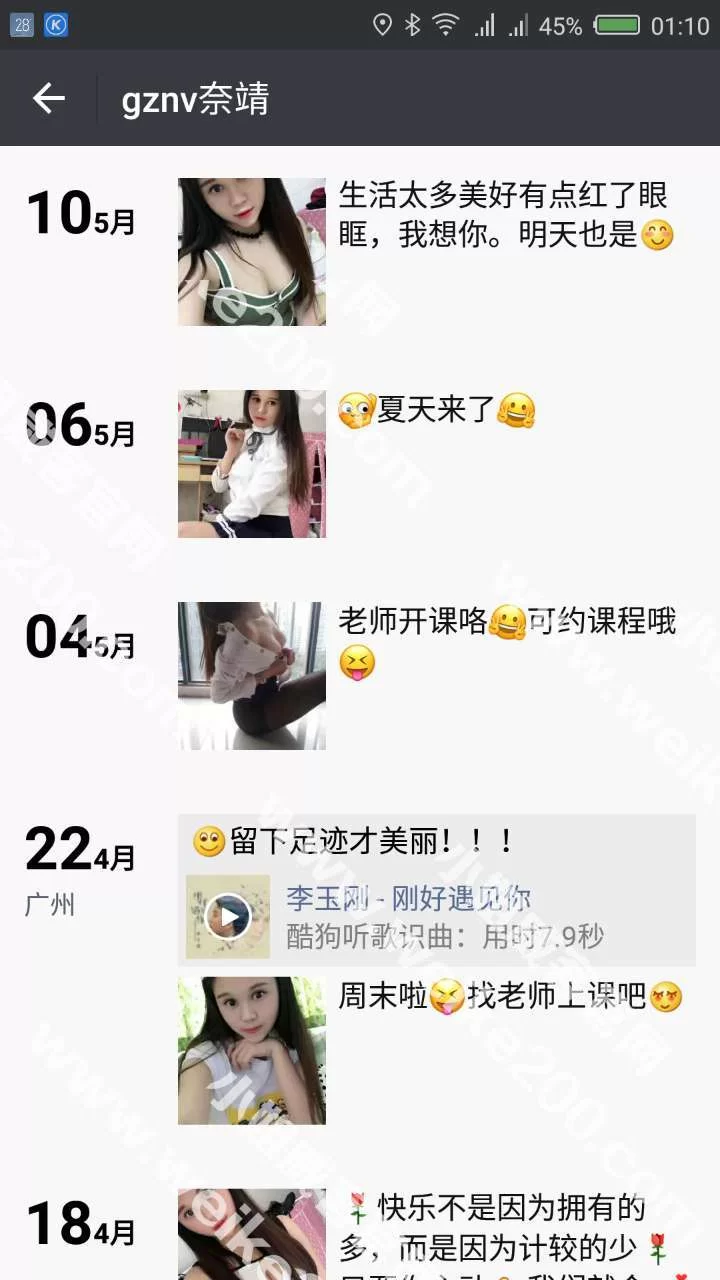Go back using the arrow icon
The width and height of the screenshot is (720, 1280).
coord(48,98)
